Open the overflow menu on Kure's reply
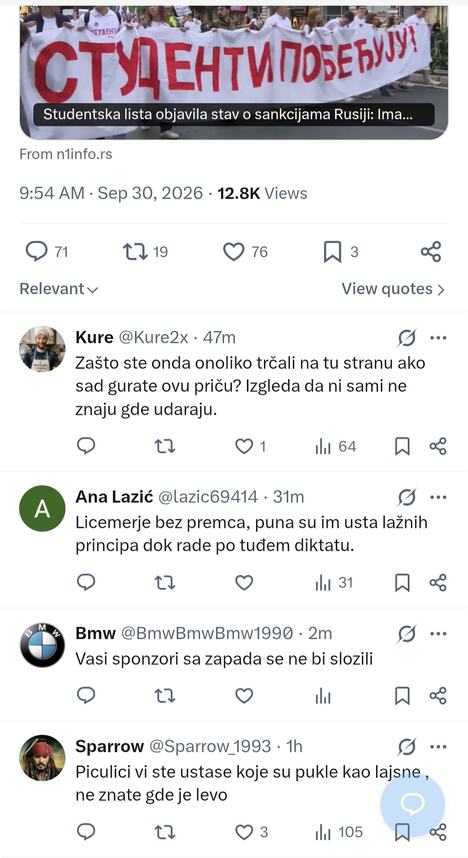Image resolution: width=468 pixels, height=858 pixels. 438,338
